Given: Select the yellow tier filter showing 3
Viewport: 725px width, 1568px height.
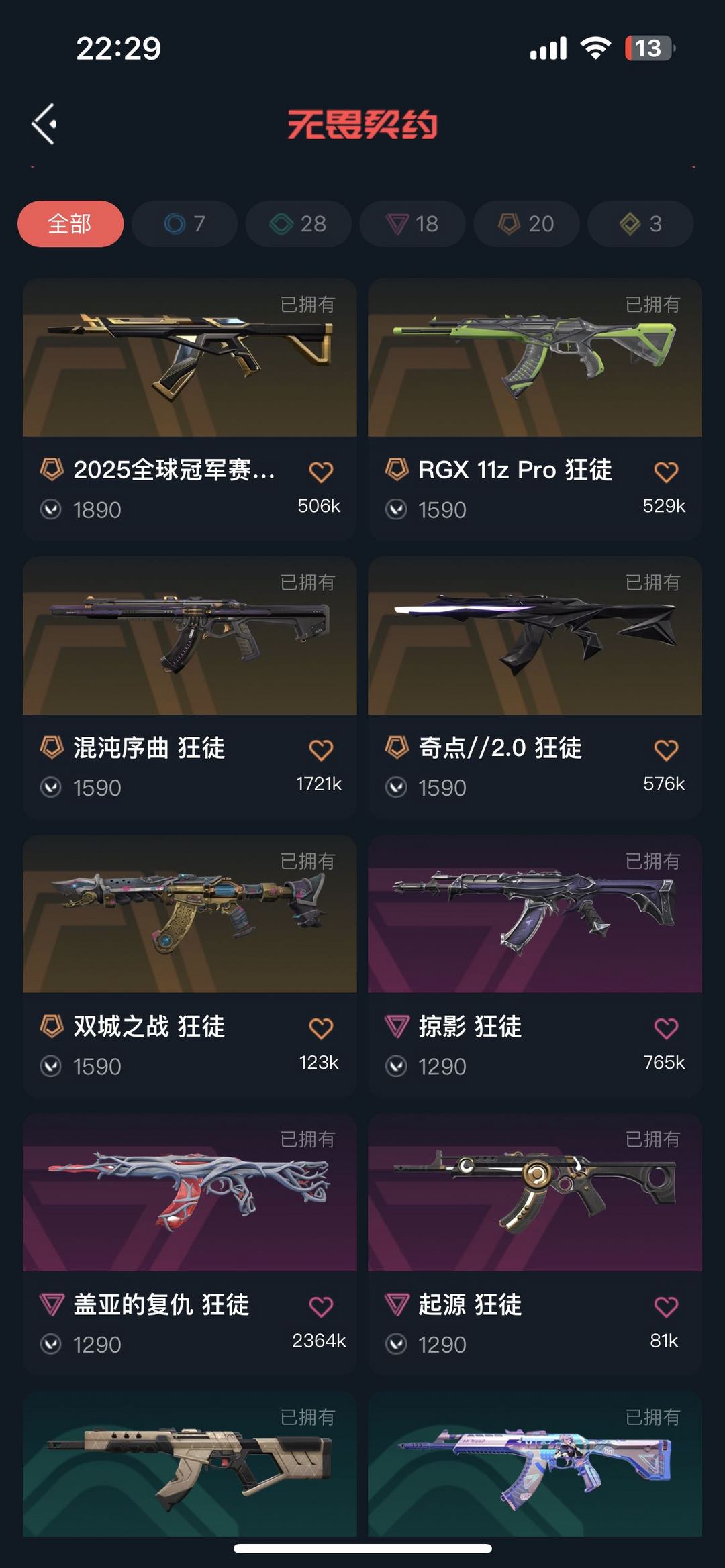Looking at the screenshot, I should [x=640, y=224].
